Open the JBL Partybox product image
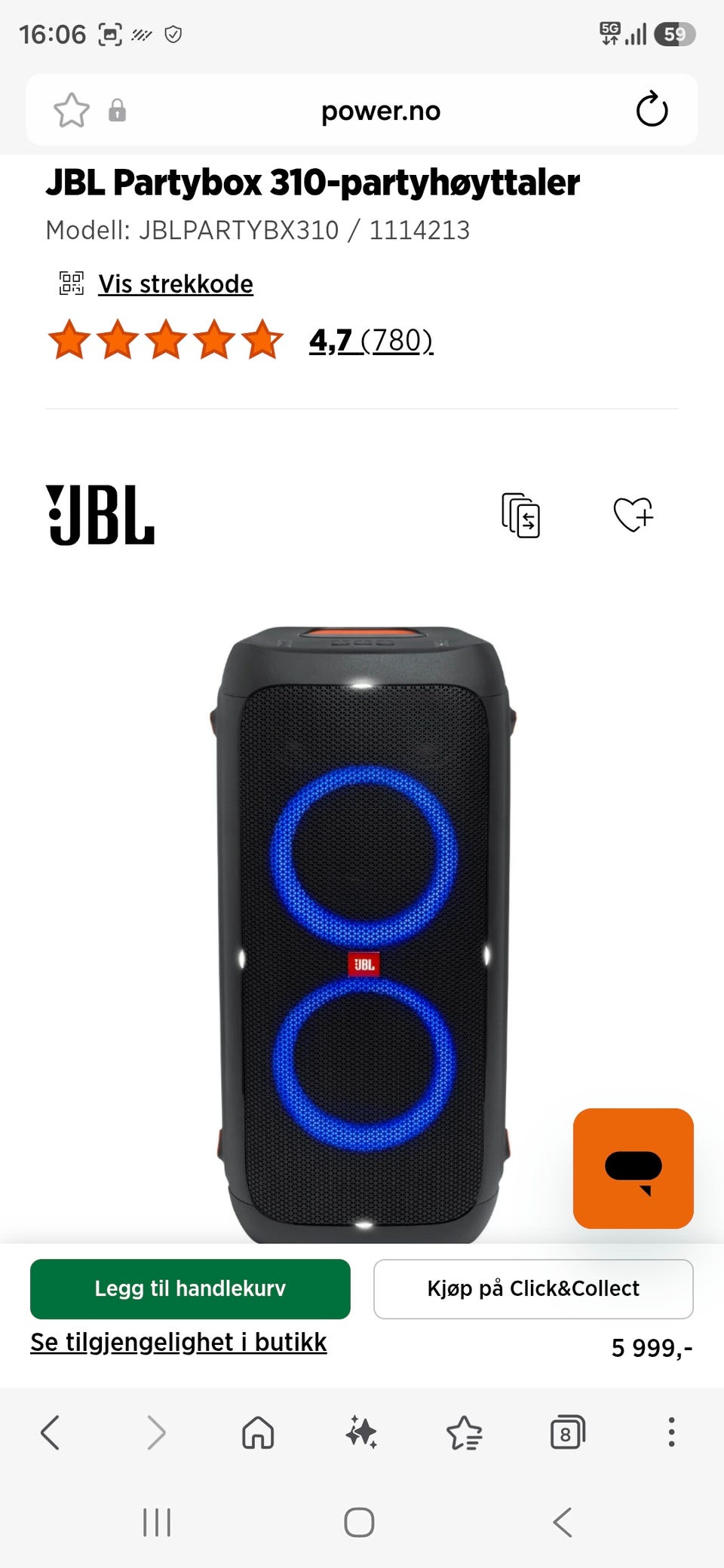The width and height of the screenshot is (724, 1568). [363, 933]
